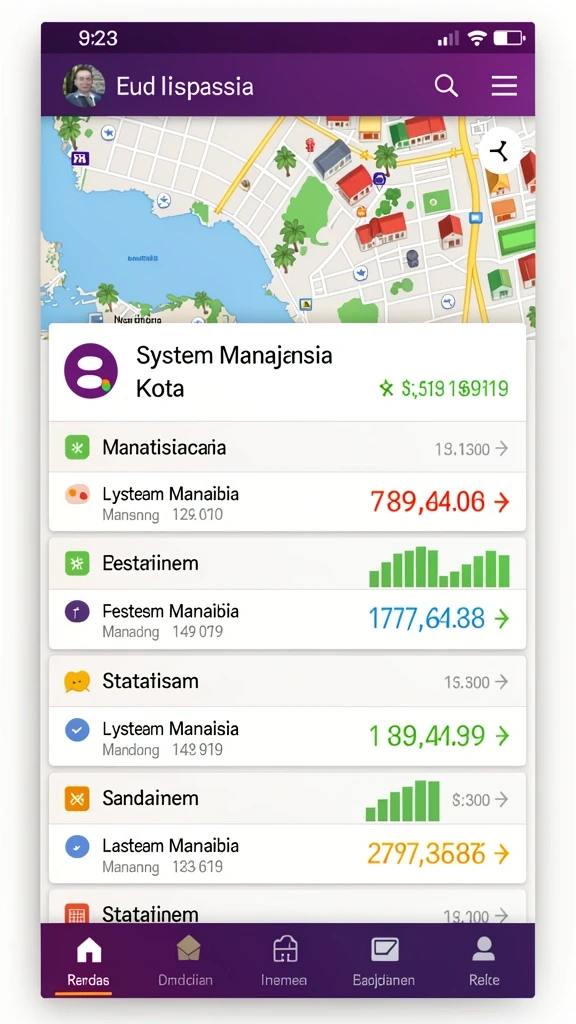
Task: Switch to the Relce profile tab
Action: 484,961
